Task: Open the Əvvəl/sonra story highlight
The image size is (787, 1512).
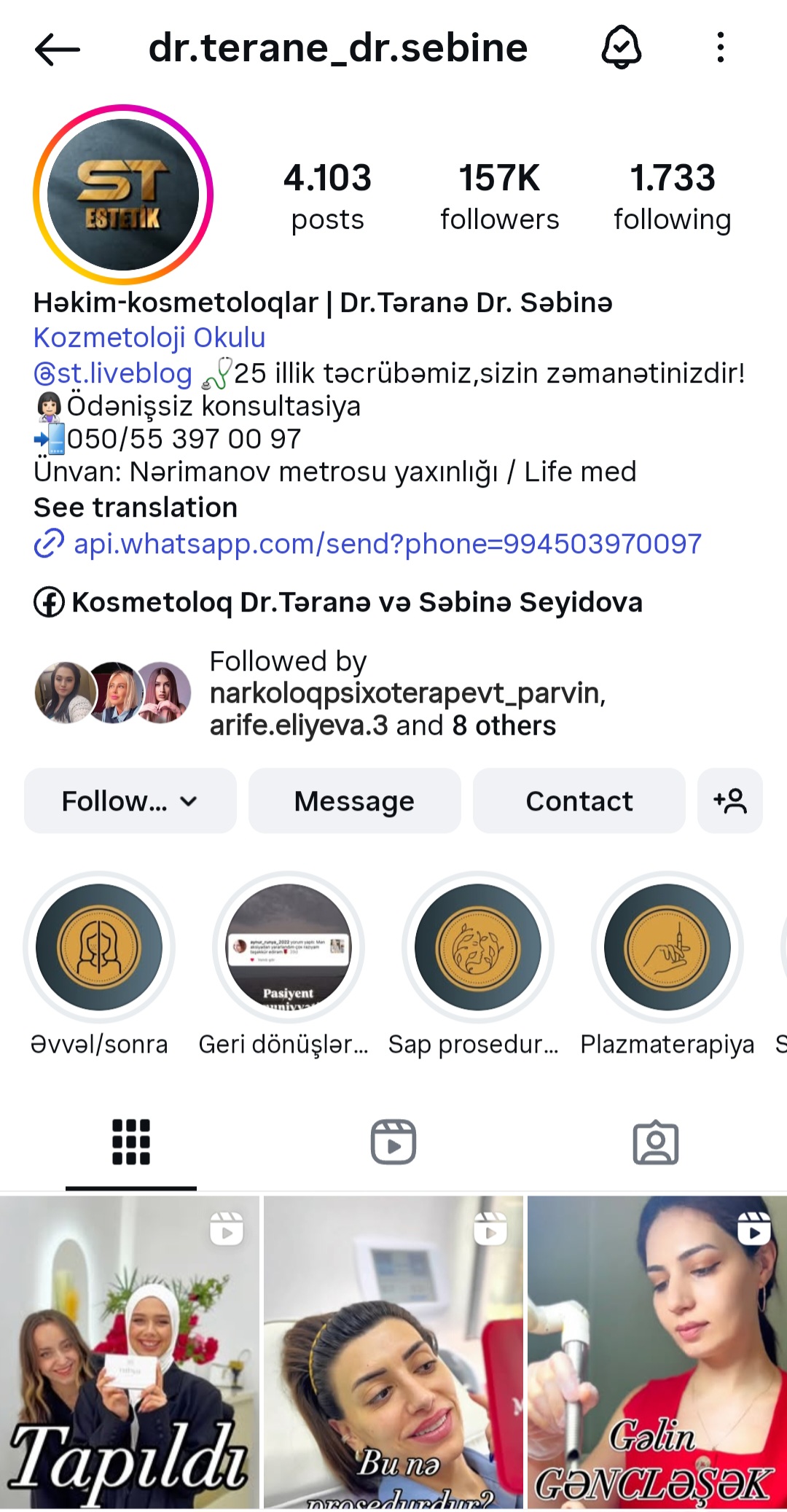Action: (99, 948)
